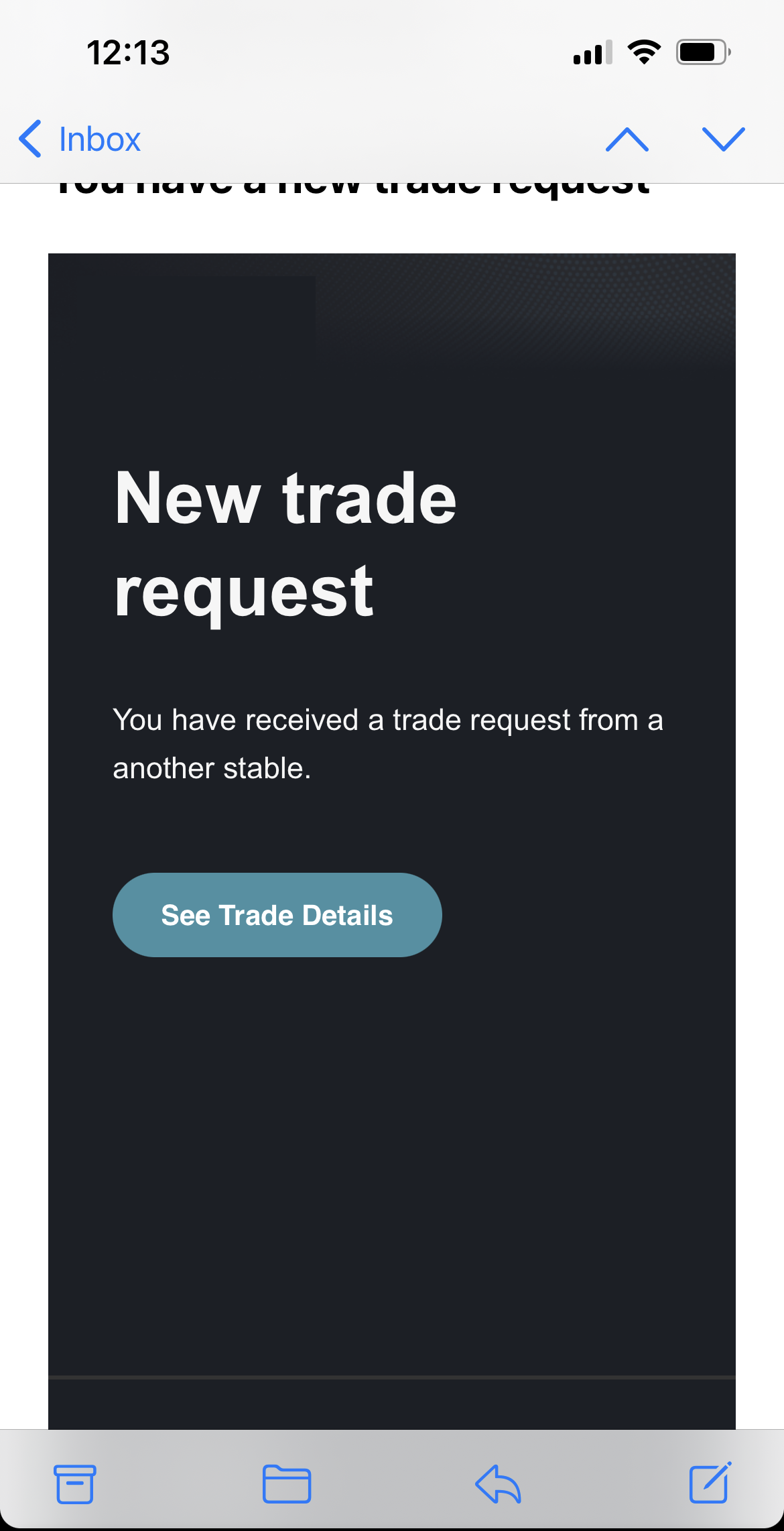Select the Inbox label in the navigation bar
The height and width of the screenshot is (1531, 784).
click(x=99, y=139)
